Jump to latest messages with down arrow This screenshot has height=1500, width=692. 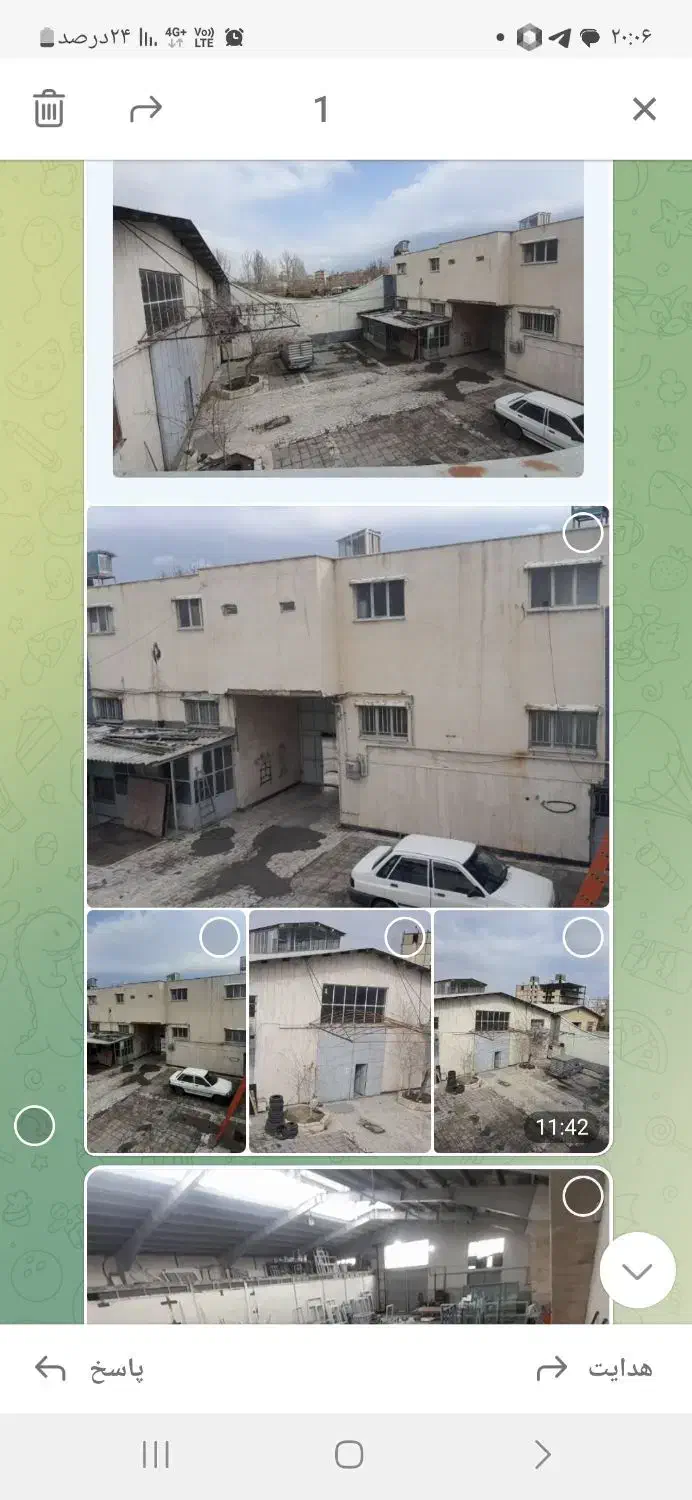tap(637, 1270)
